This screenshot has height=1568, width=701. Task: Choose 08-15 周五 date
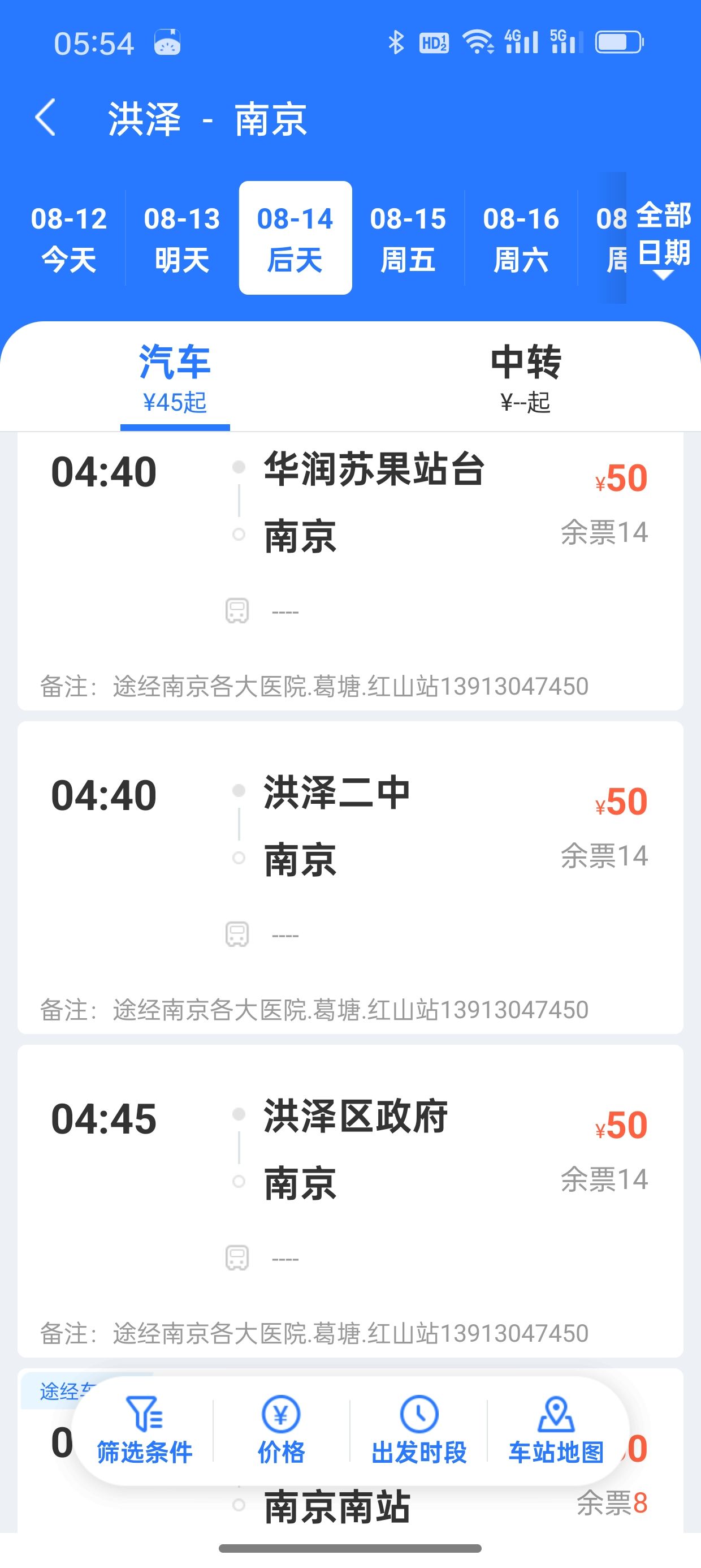pyautogui.click(x=408, y=238)
